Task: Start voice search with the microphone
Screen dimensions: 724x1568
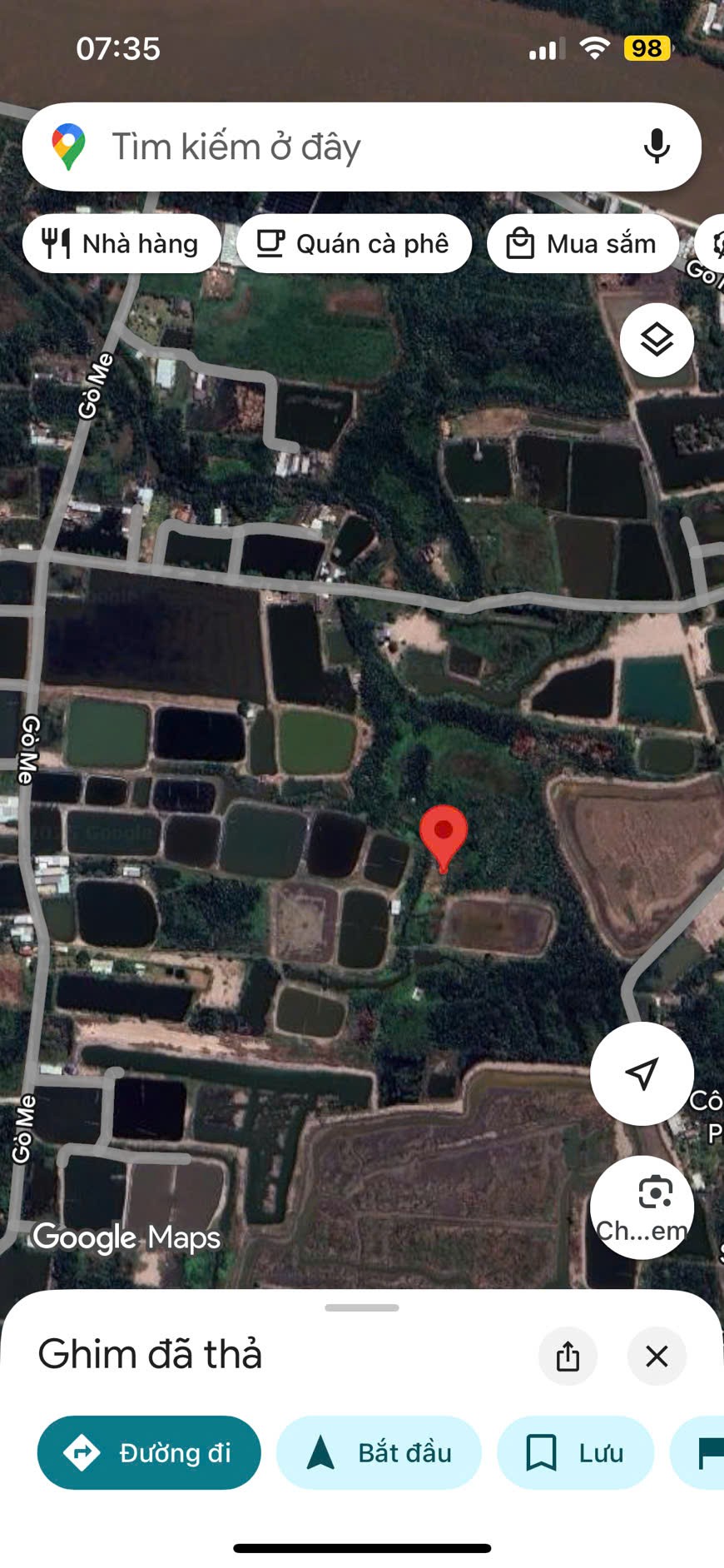Action: (657, 147)
